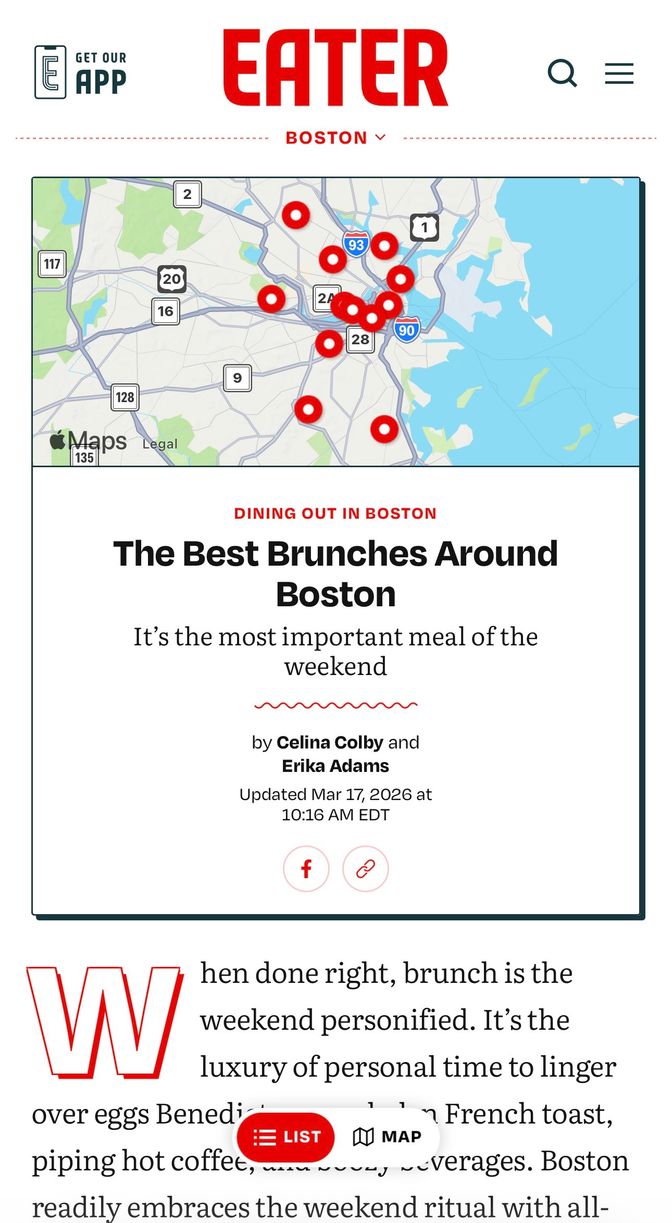Open the Eater home logo link

coord(335,68)
